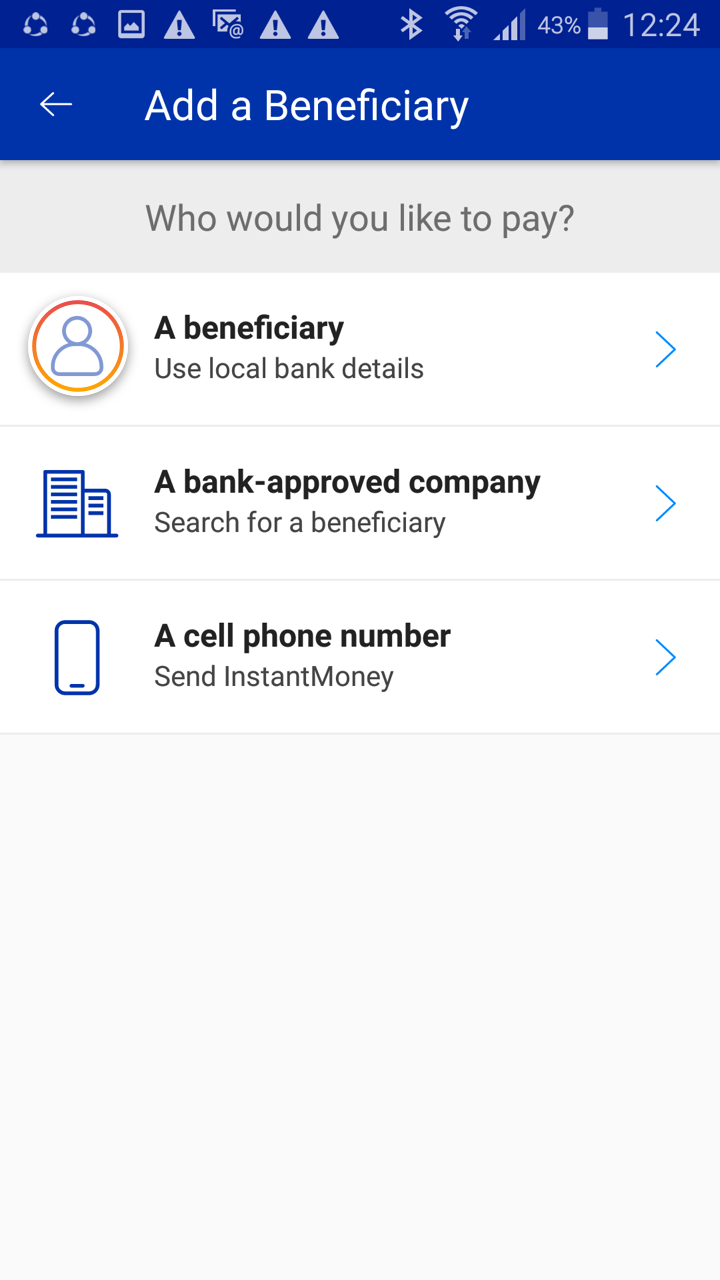The height and width of the screenshot is (1280, 720).
Task: Choose A cell phone number InstantMoney option
Action: [x=360, y=657]
